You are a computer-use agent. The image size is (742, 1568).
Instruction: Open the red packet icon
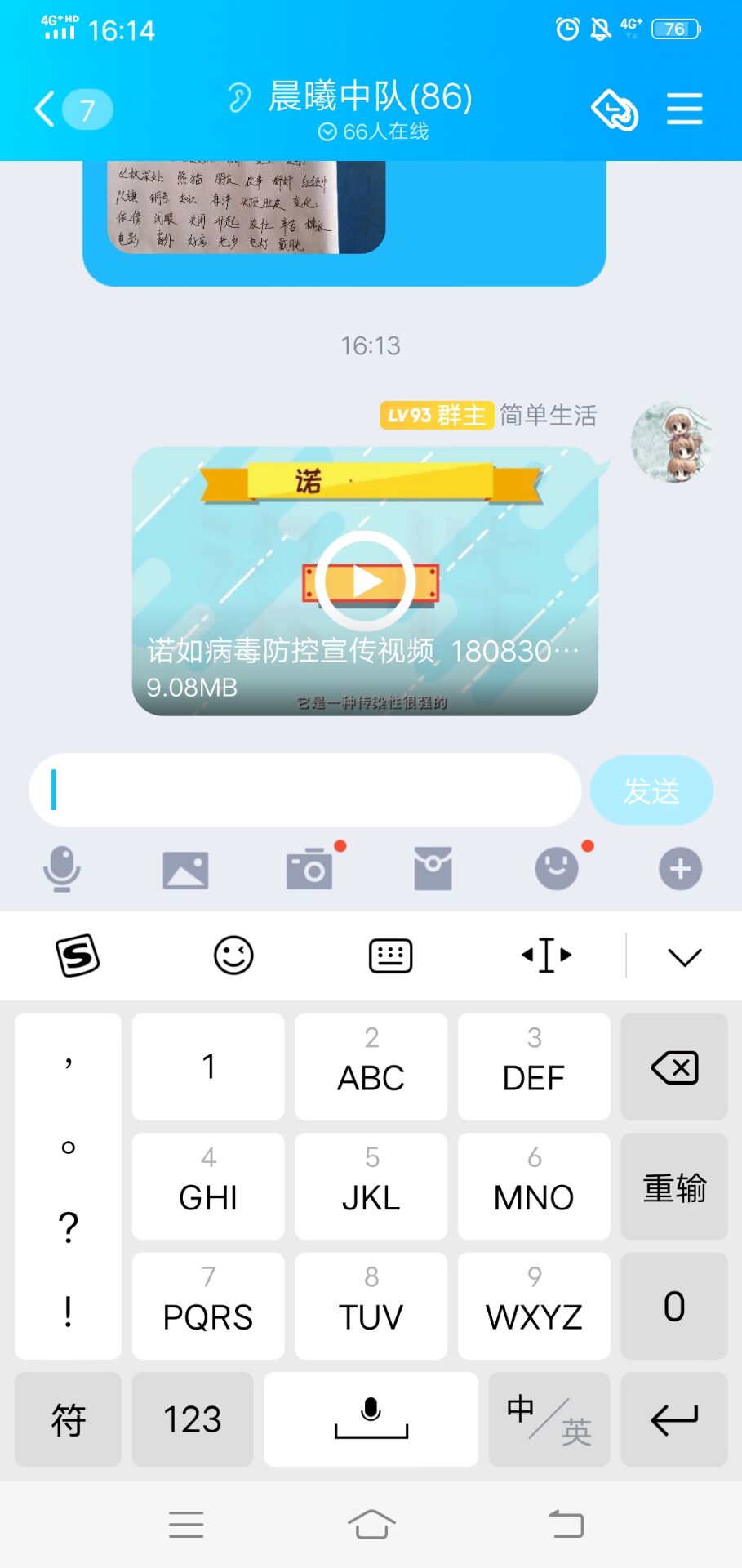coord(433,869)
